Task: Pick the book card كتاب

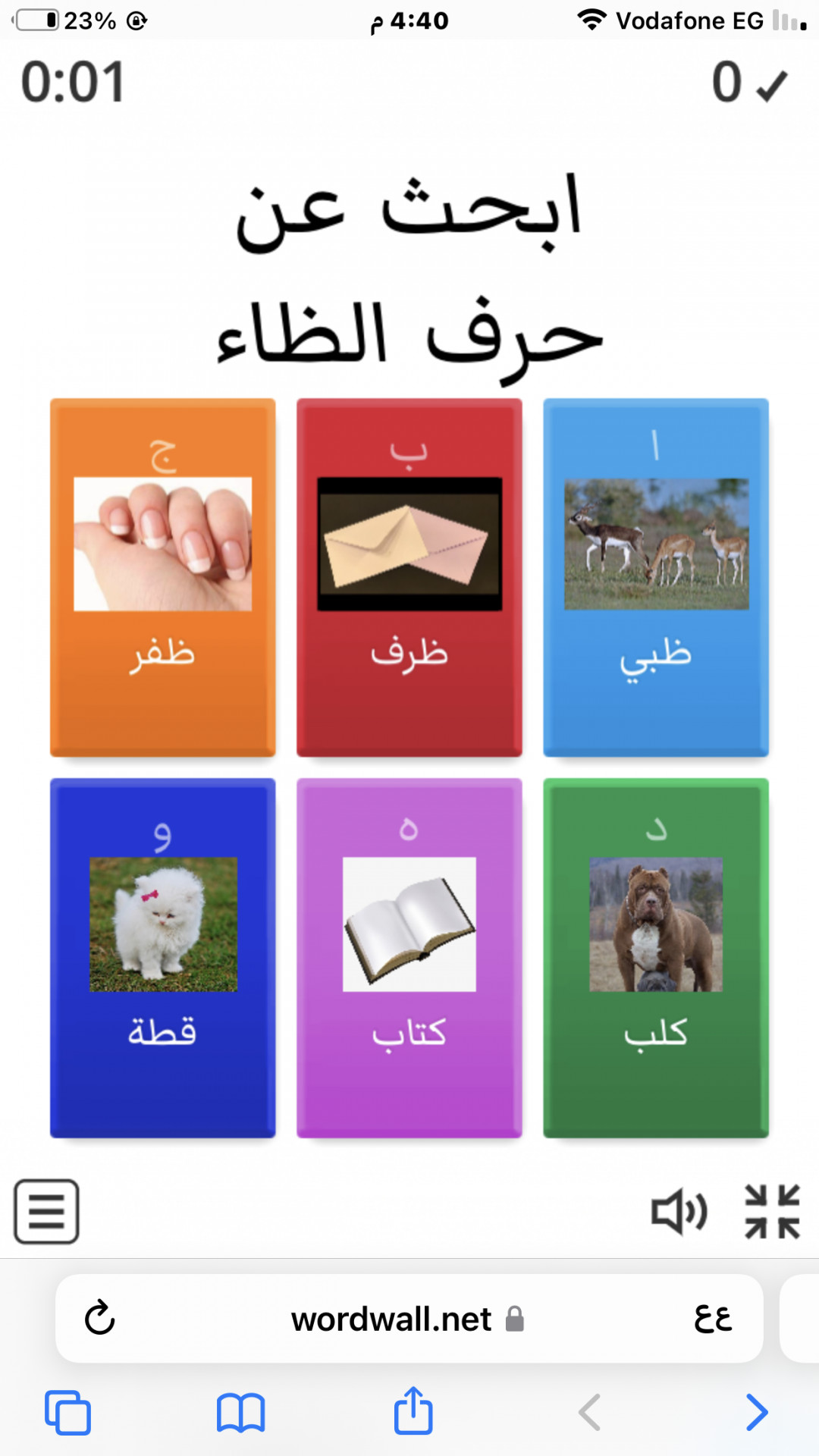Action: (409, 957)
